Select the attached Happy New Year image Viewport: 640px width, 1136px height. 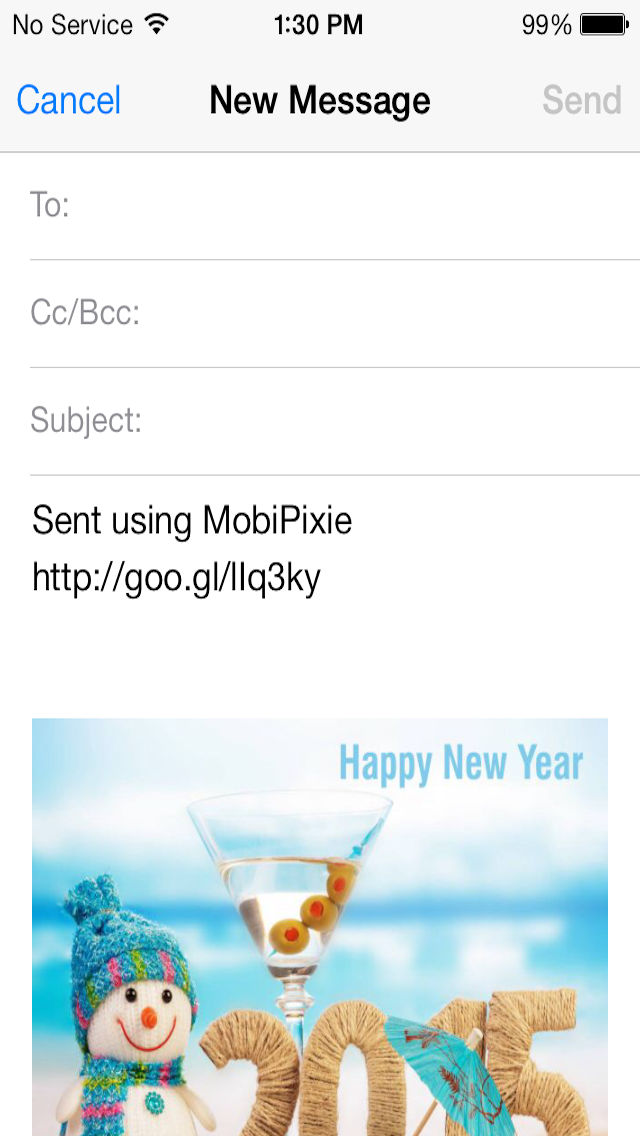tap(320, 927)
